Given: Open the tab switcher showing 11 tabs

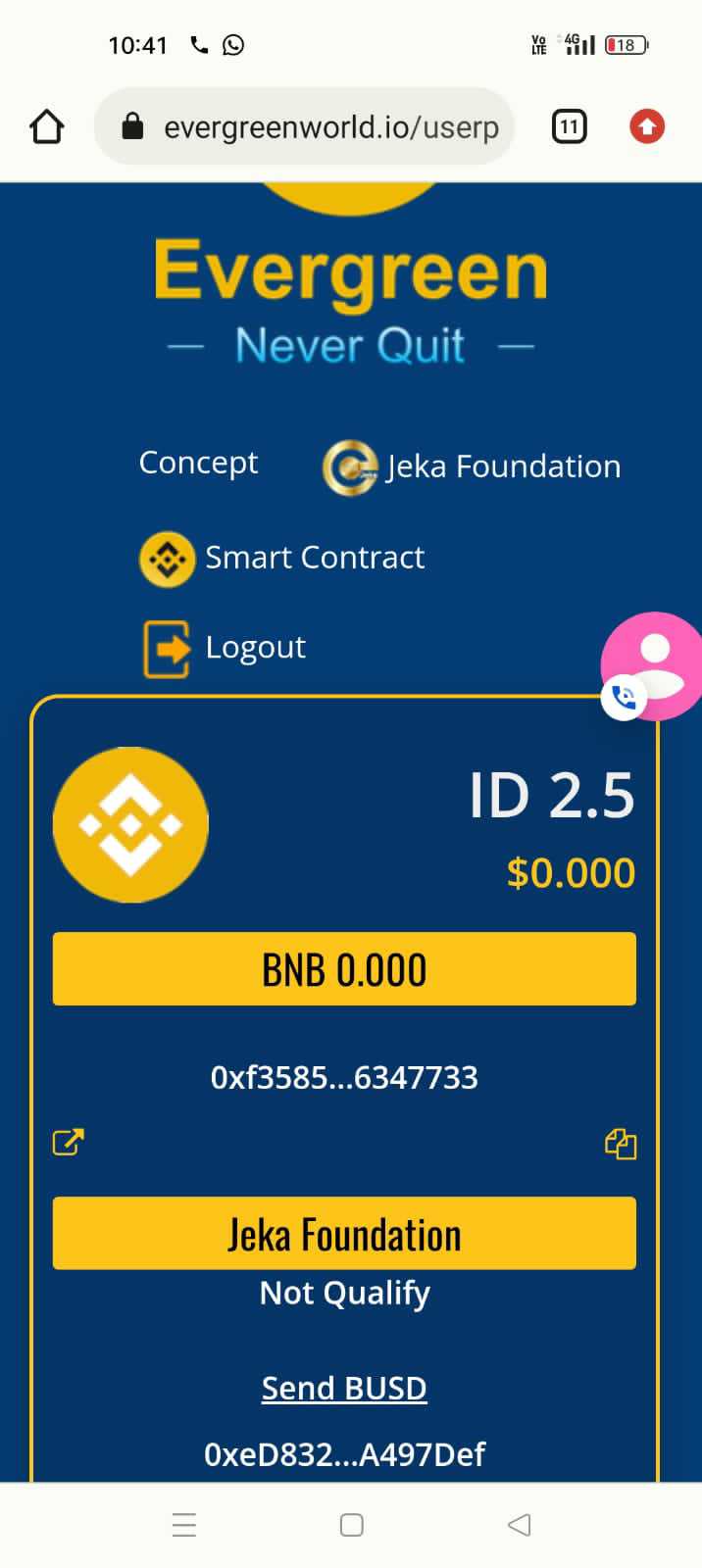Looking at the screenshot, I should tap(569, 126).
